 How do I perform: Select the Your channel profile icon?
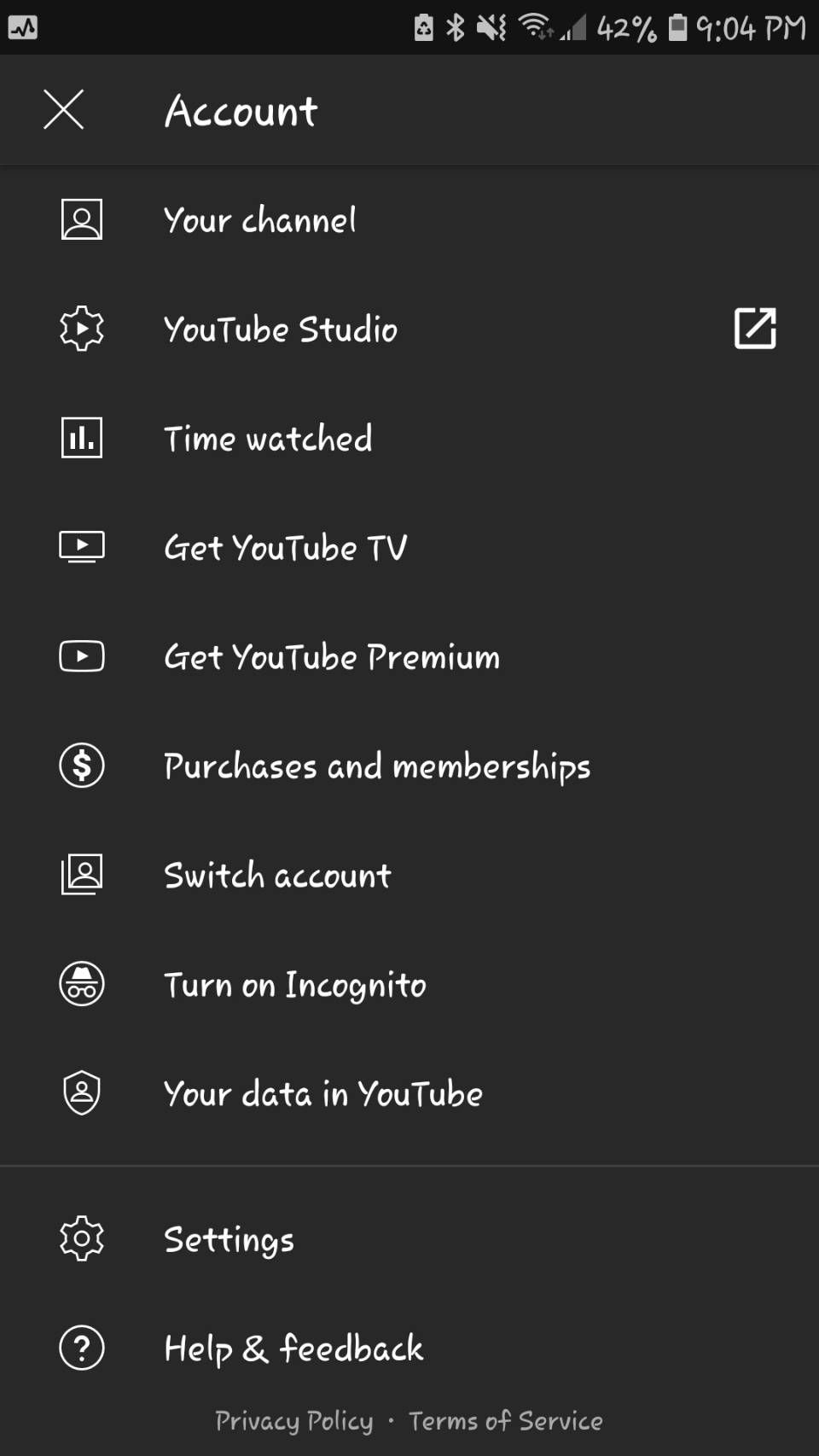tap(81, 218)
